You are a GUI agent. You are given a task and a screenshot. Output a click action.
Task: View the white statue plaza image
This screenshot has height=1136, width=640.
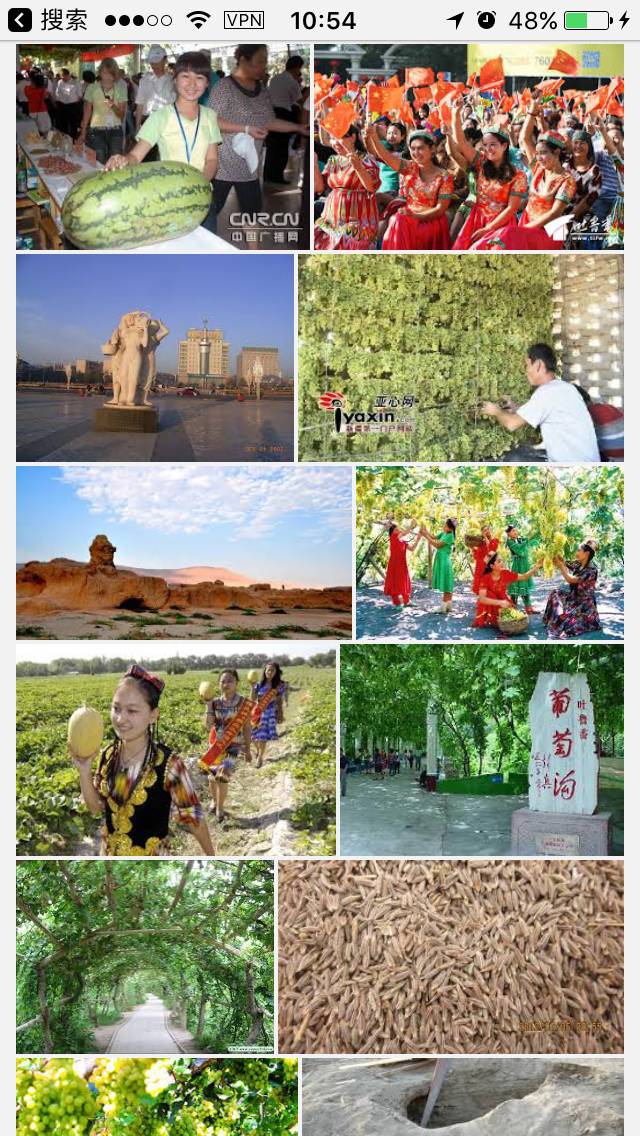[x=155, y=357]
